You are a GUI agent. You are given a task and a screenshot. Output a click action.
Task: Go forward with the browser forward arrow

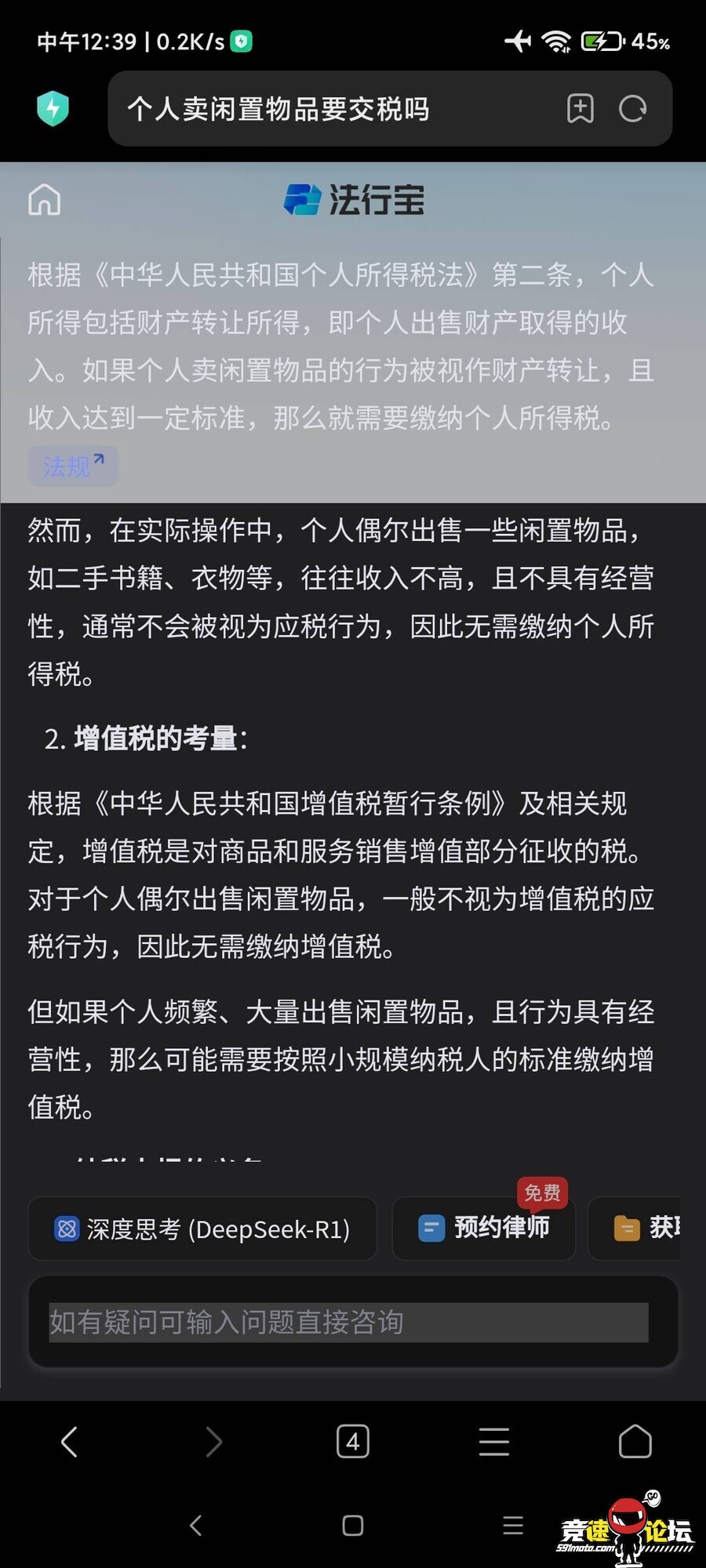coord(213,1441)
